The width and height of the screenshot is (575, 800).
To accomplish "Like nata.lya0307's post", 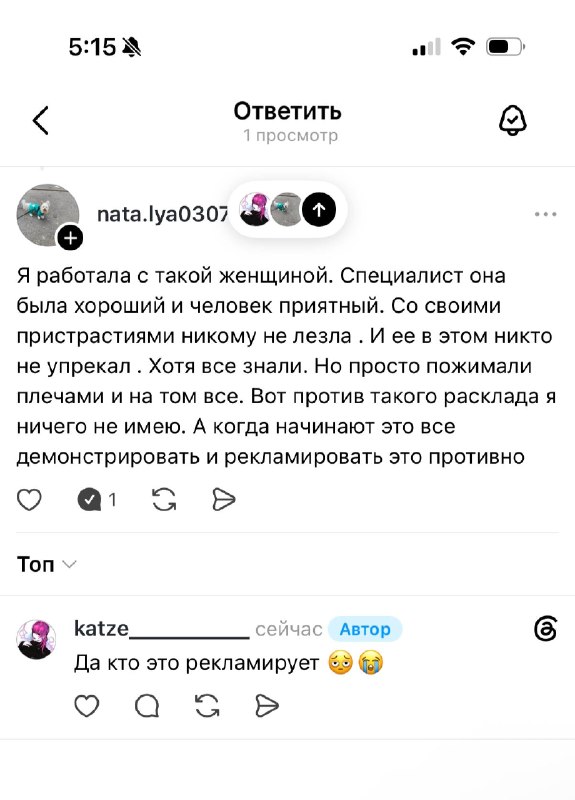I will coord(29,500).
